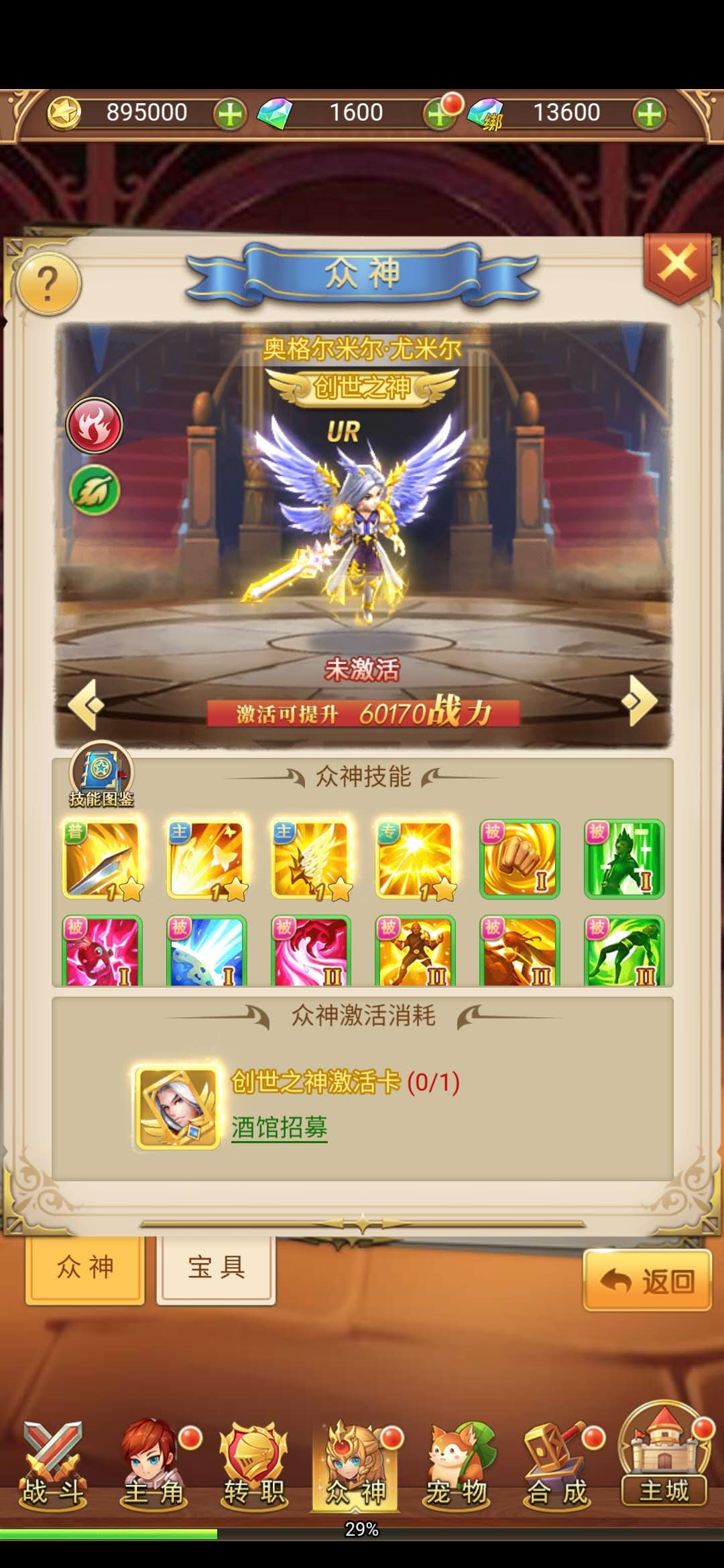Switch to the 宝具 tab
724x1568 pixels.
point(216,1268)
